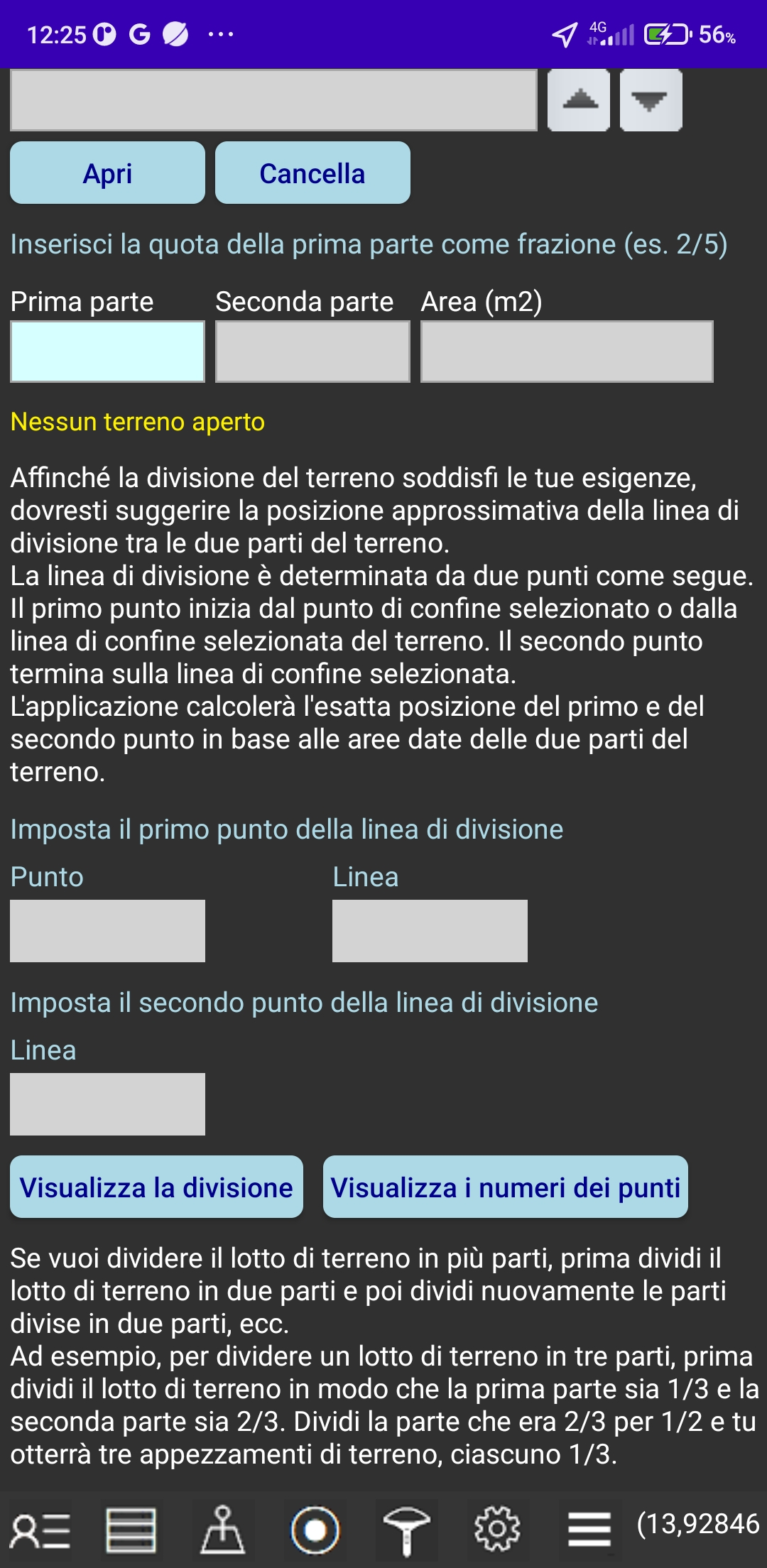
Task: Tap the Linea field for the second point
Action: pos(107,1104)
